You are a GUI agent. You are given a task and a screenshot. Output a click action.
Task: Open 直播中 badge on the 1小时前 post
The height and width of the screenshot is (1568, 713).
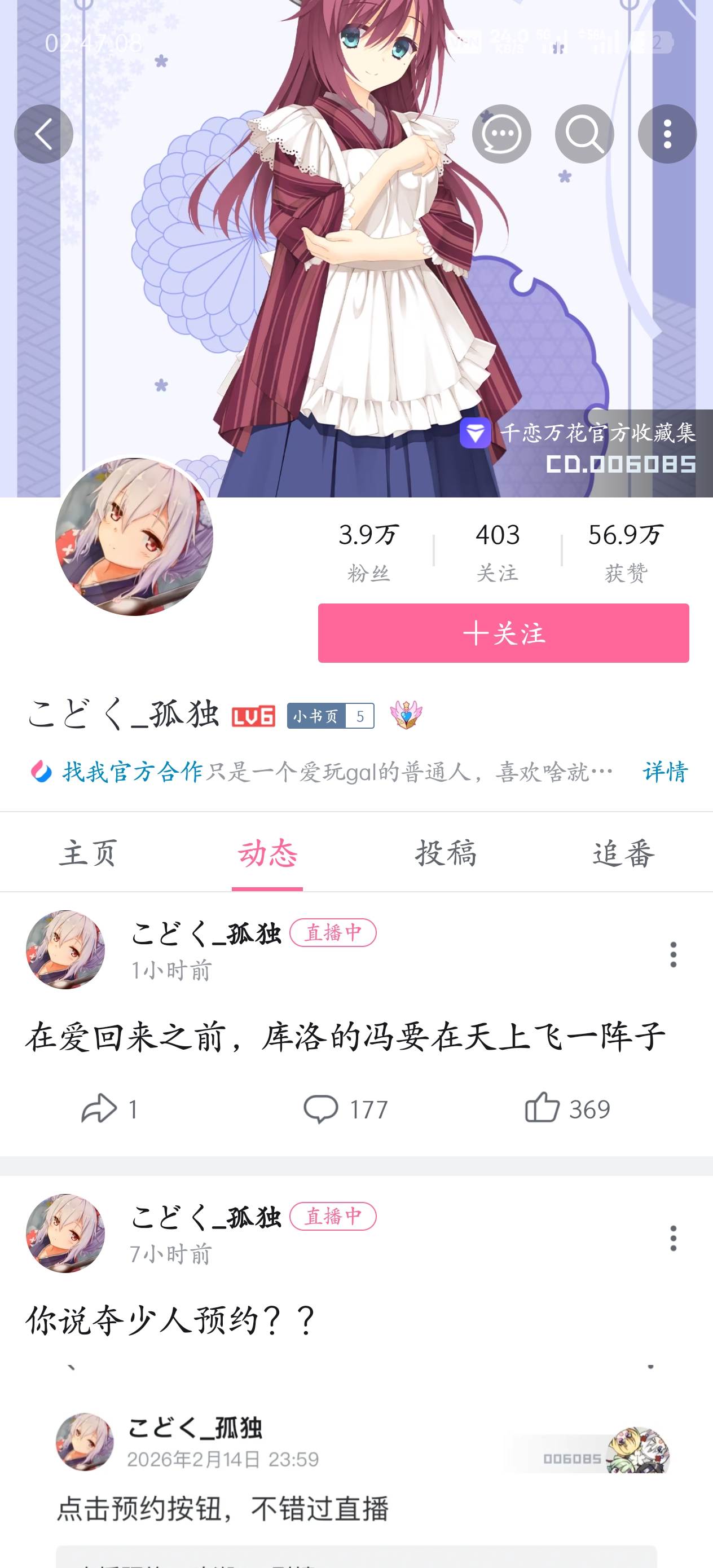(x=333, y=932)
